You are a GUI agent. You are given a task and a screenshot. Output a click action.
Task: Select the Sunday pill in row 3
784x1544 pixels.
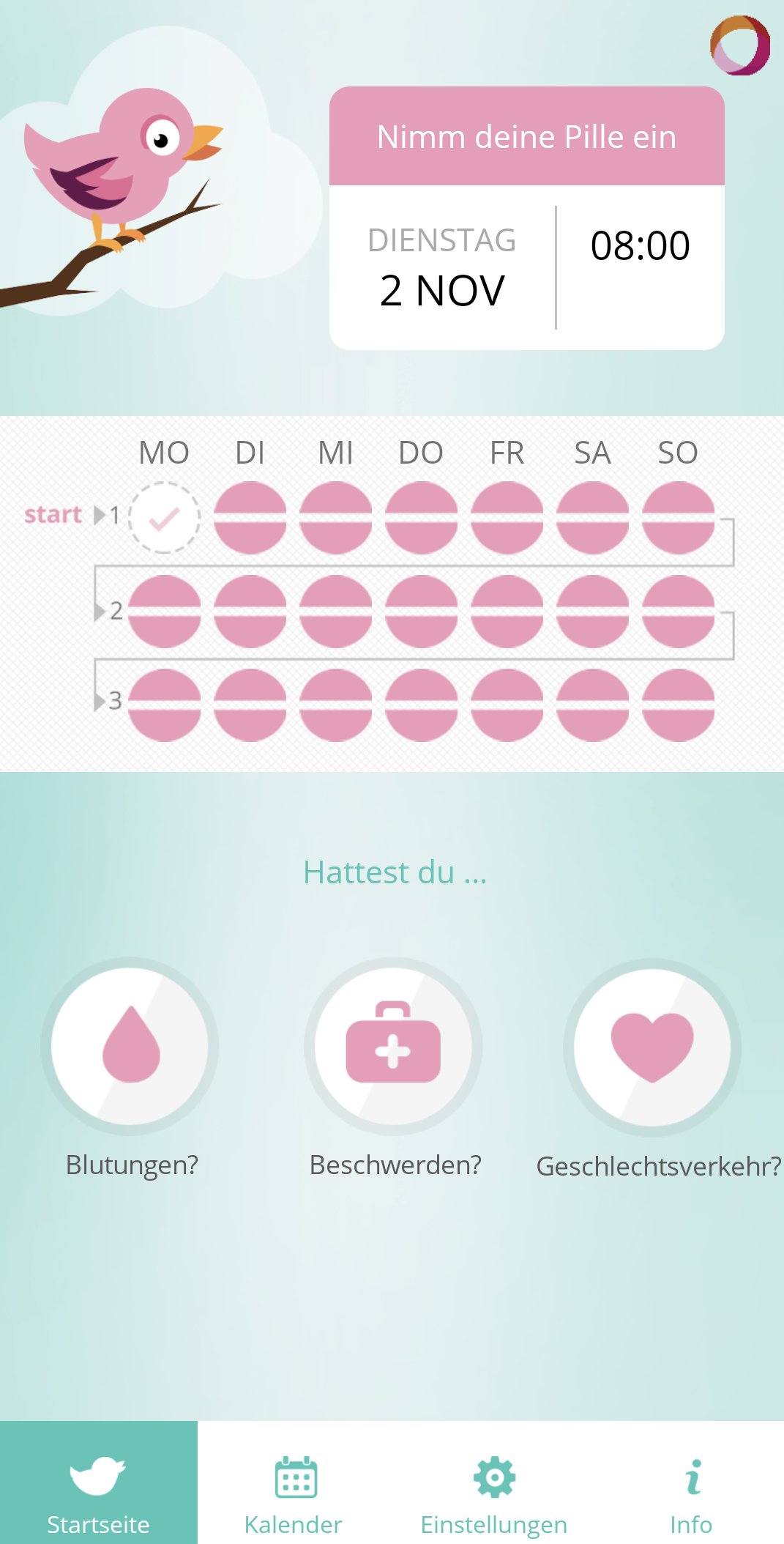click(679, 705)
